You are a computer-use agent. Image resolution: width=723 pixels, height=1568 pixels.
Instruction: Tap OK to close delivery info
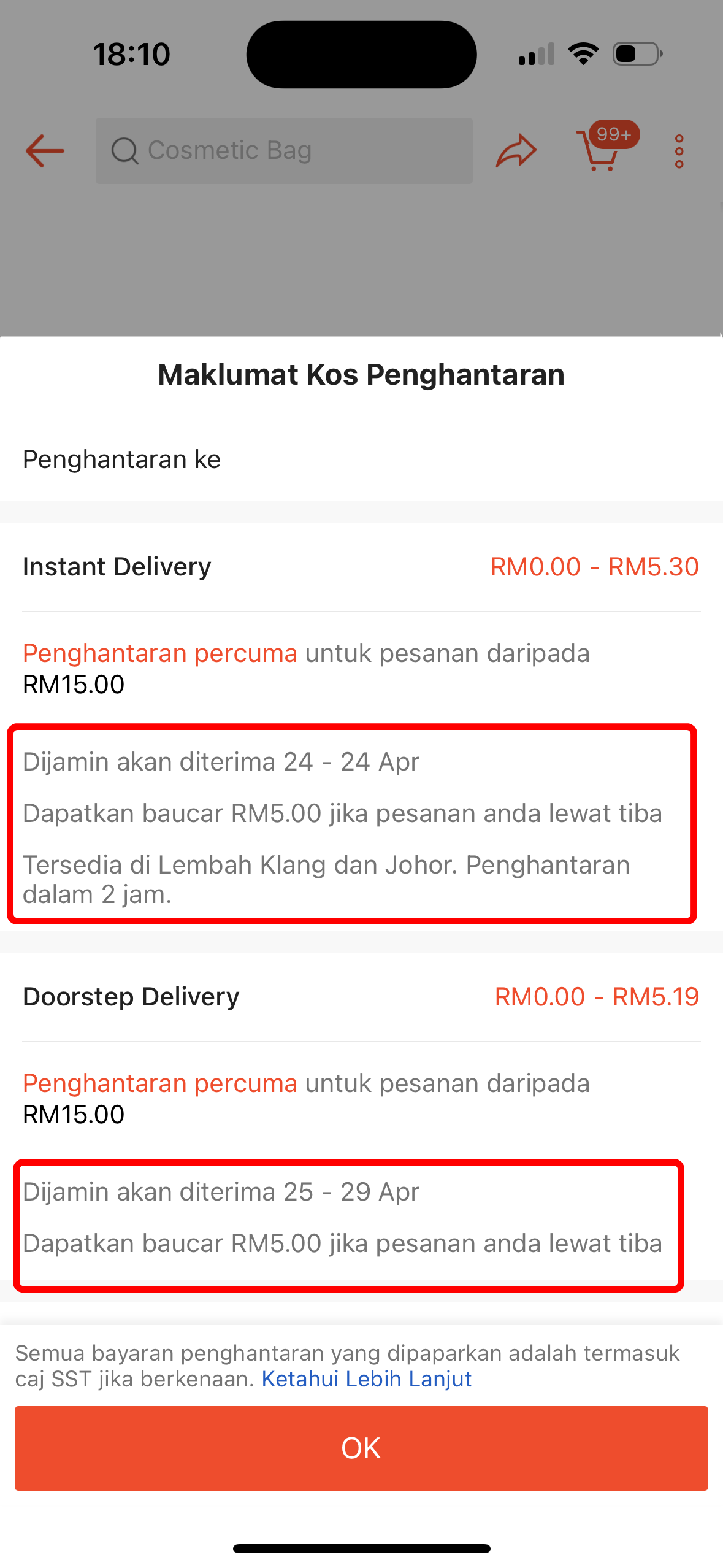[361, 1448]
